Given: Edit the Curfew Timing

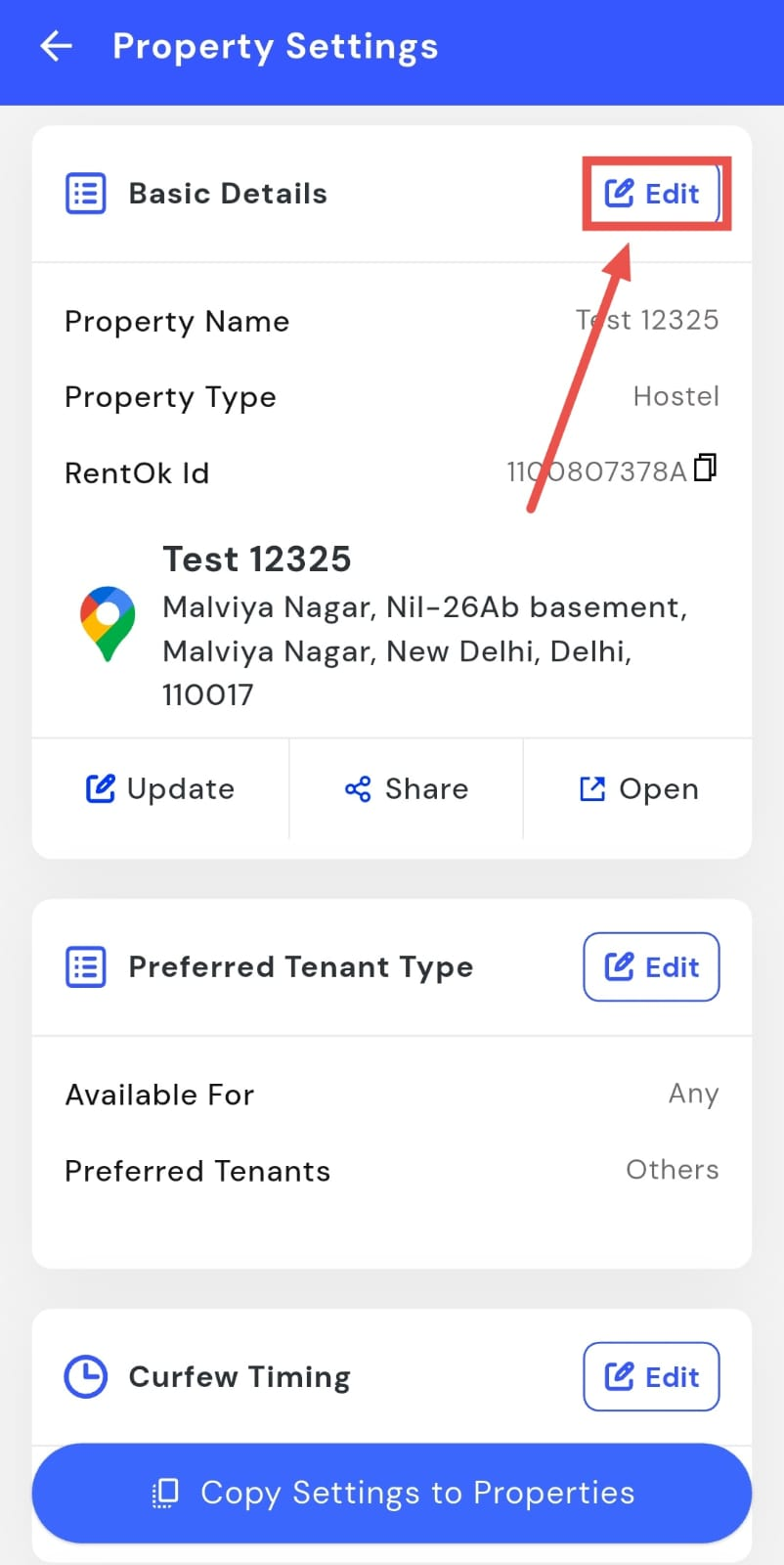Looking at the screenshot, I should point(652,1377).
